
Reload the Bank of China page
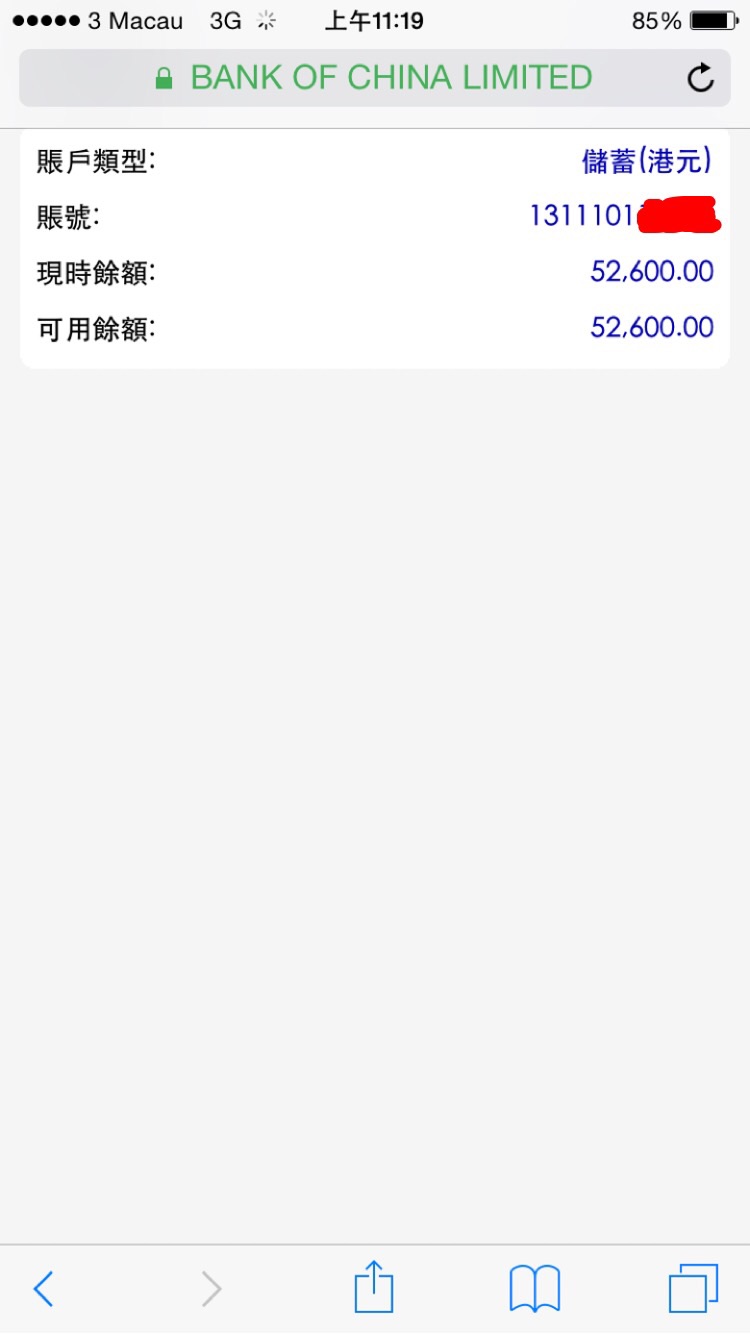pyautogui.click(x=701, y=78)
